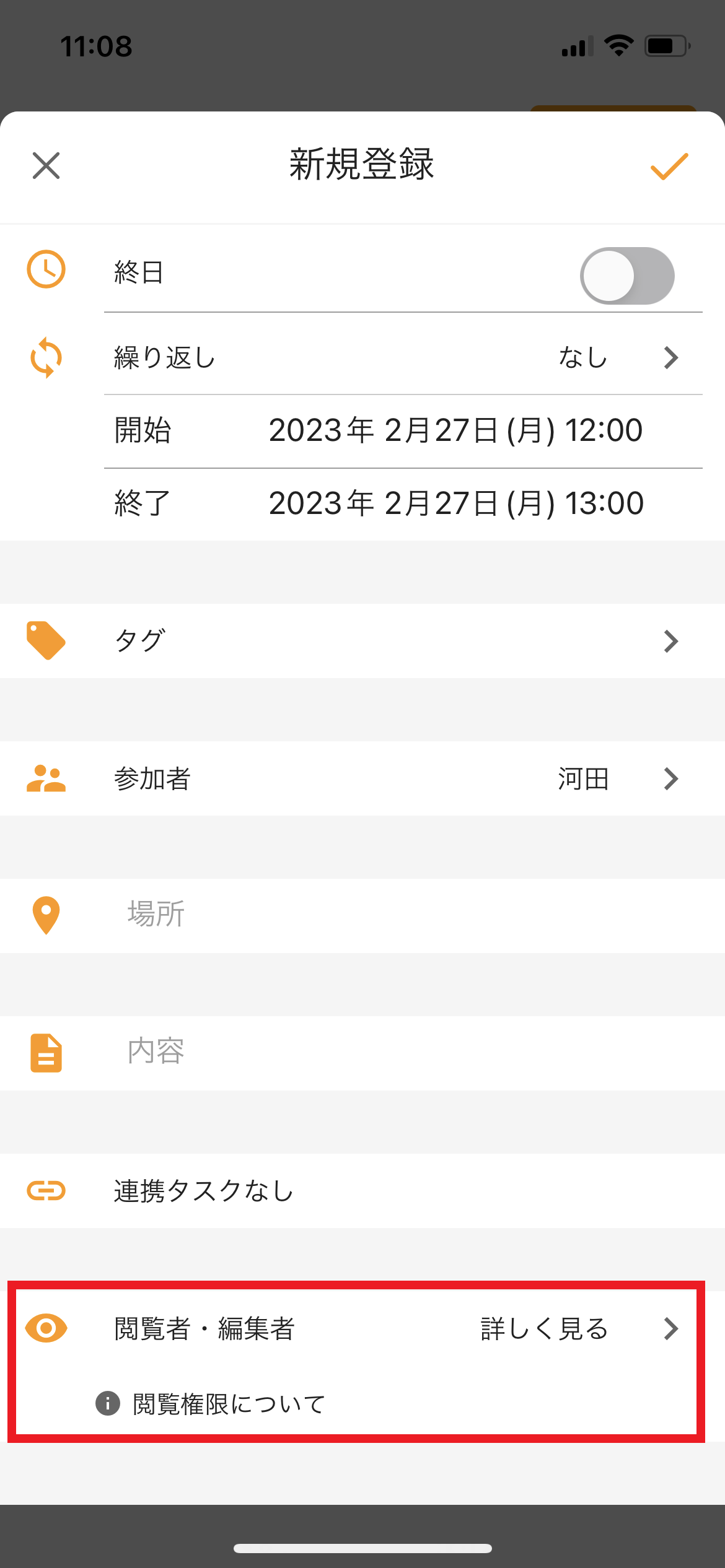The image size is (725, 1568).
Task: Confirm registration with the checkmark
Action: tap(668, 166)
